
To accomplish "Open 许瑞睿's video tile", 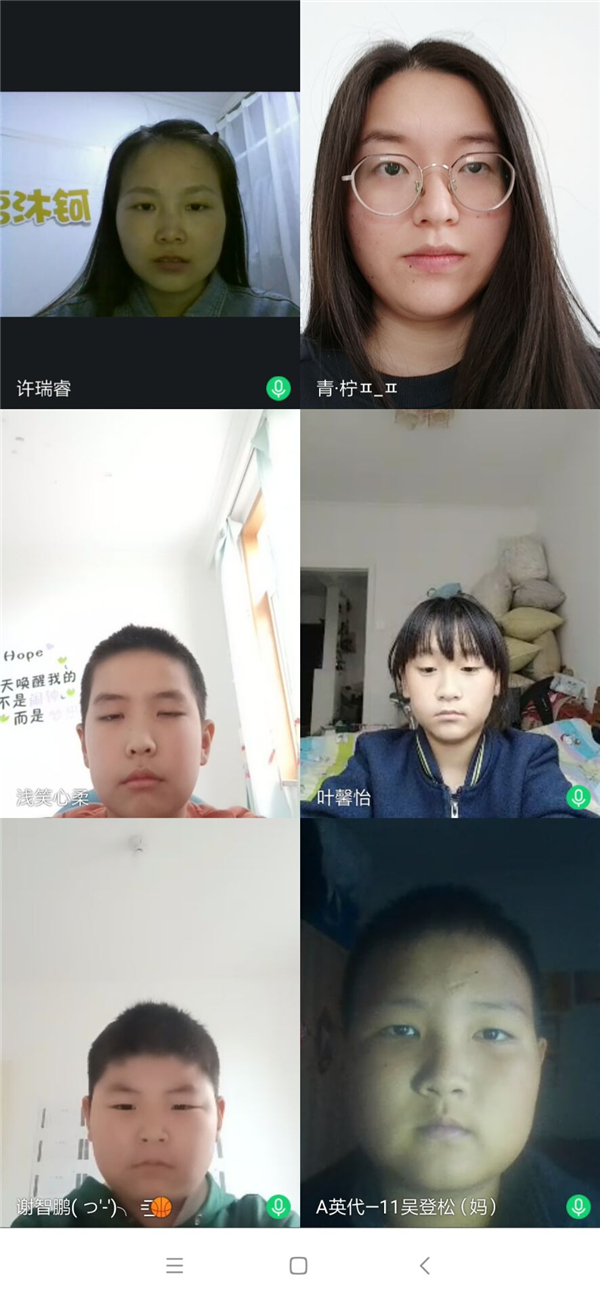I will [x=150, y=205].
